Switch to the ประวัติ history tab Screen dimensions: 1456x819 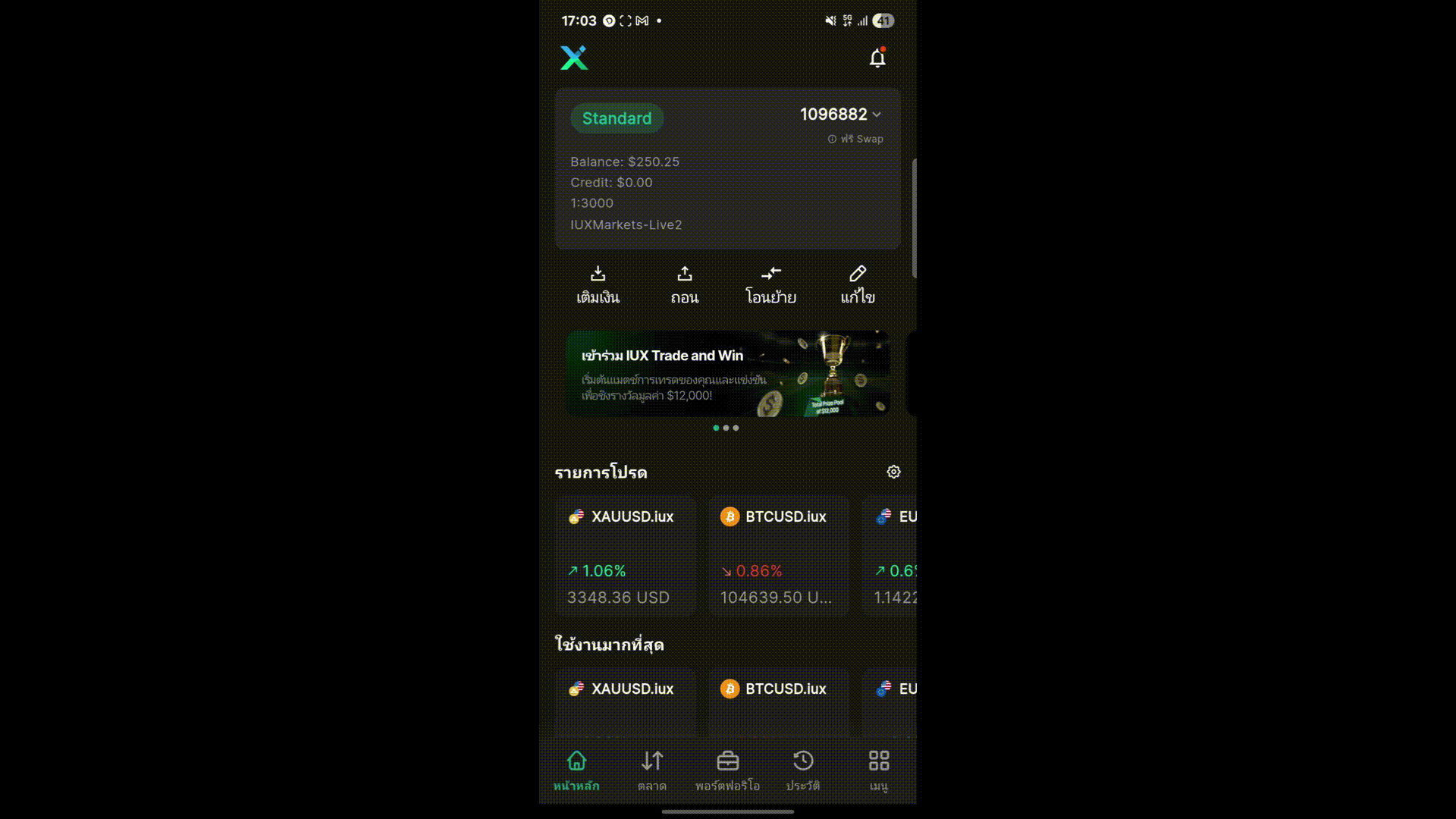pos(802,770)
